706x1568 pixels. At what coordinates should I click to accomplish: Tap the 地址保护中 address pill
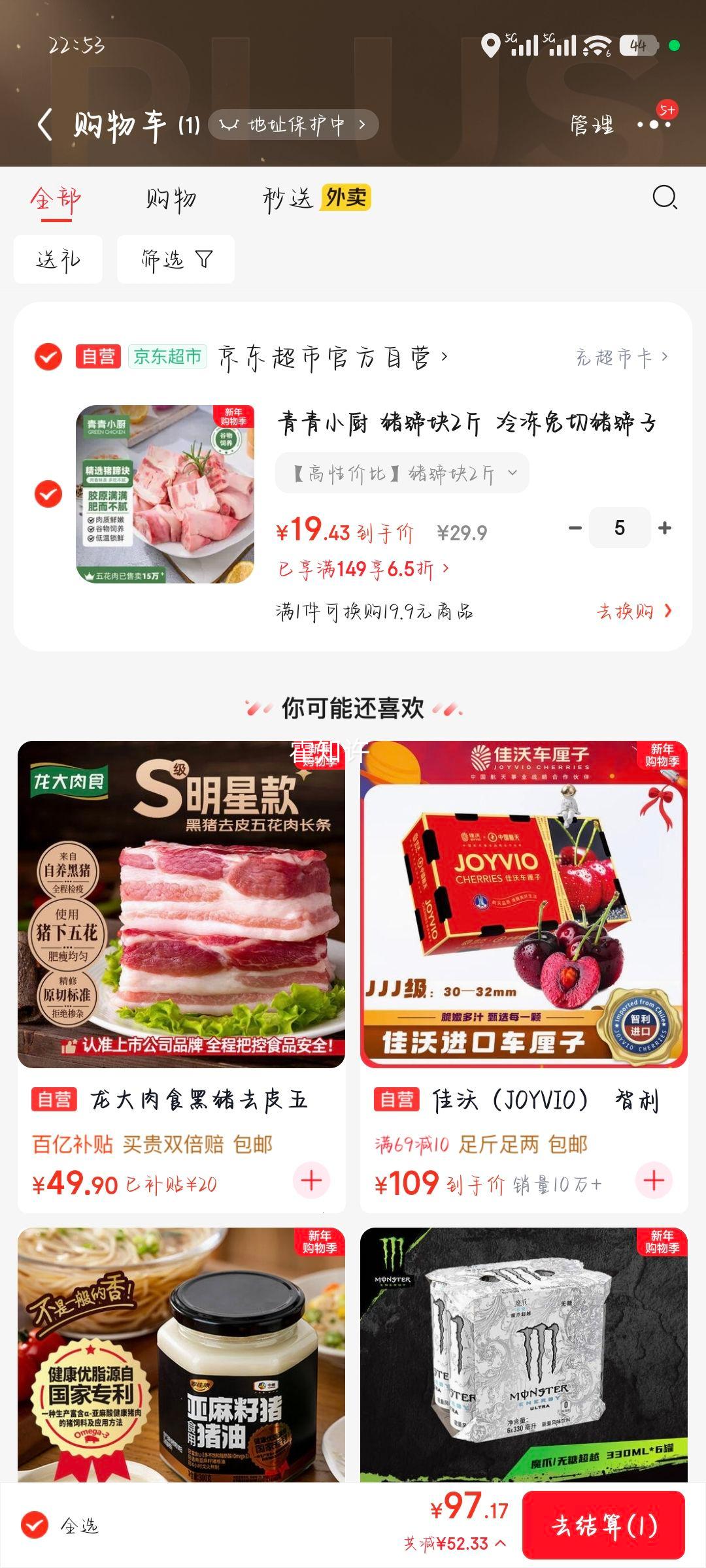(294, 124)
